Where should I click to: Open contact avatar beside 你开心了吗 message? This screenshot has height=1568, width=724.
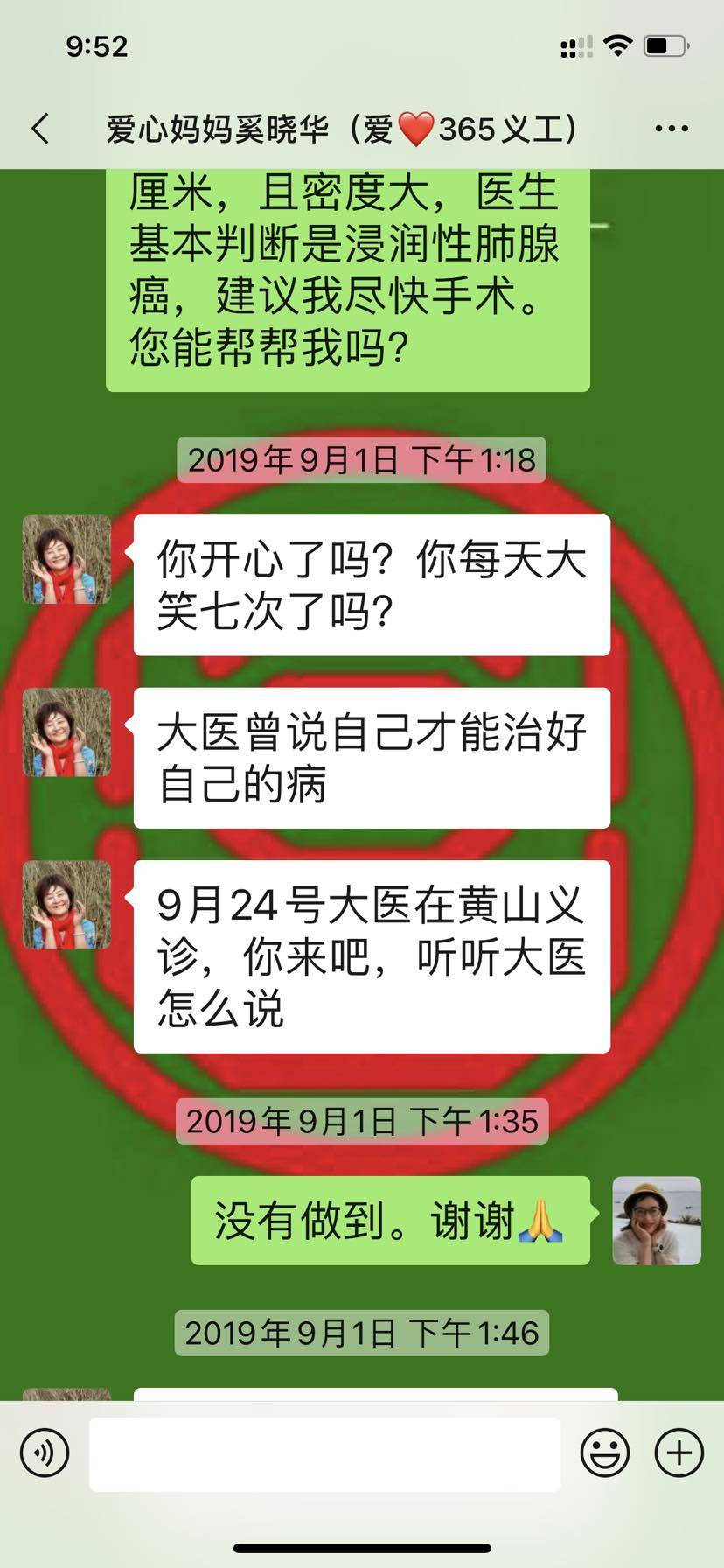coord(66,559)
